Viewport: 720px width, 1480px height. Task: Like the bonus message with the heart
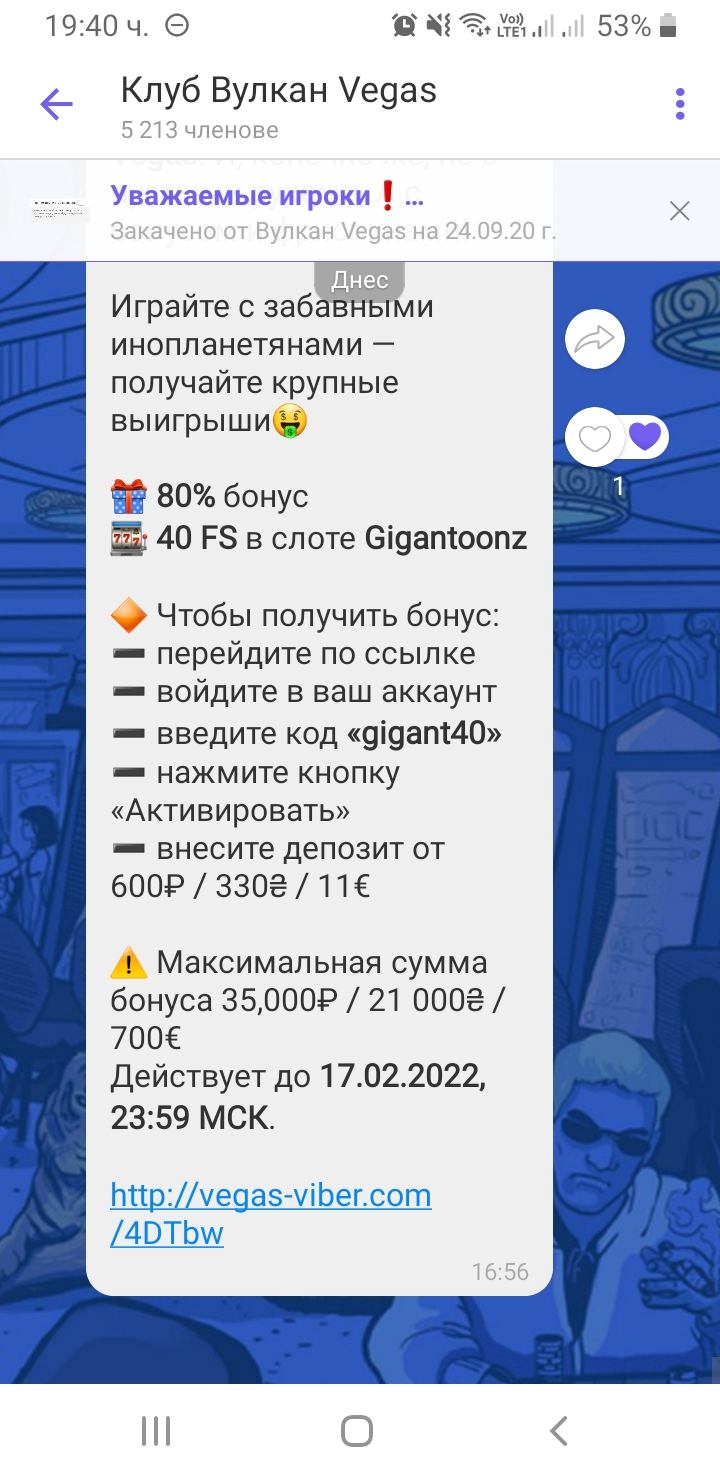pyautogui.click(x=595, y=438)
